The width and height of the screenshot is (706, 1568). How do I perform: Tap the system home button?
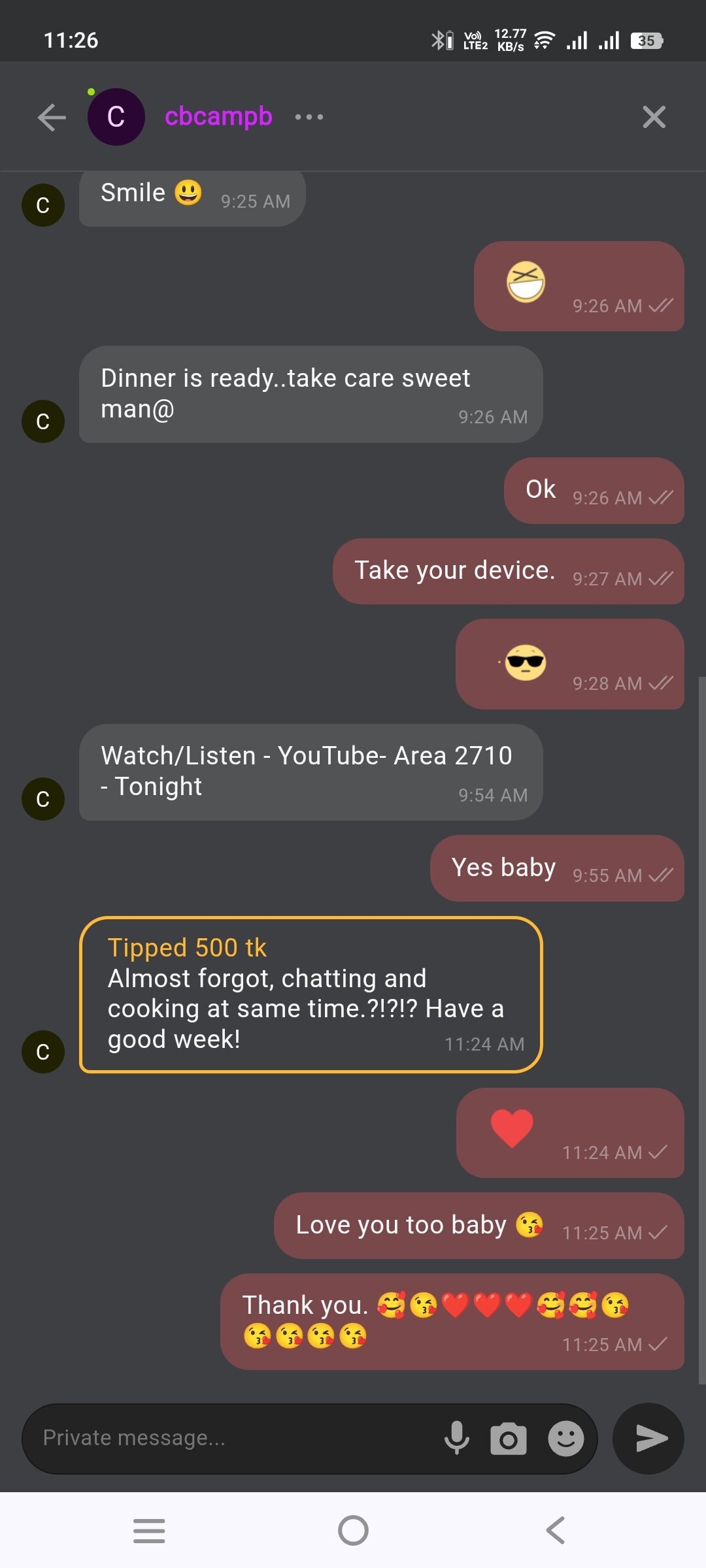353,1530
